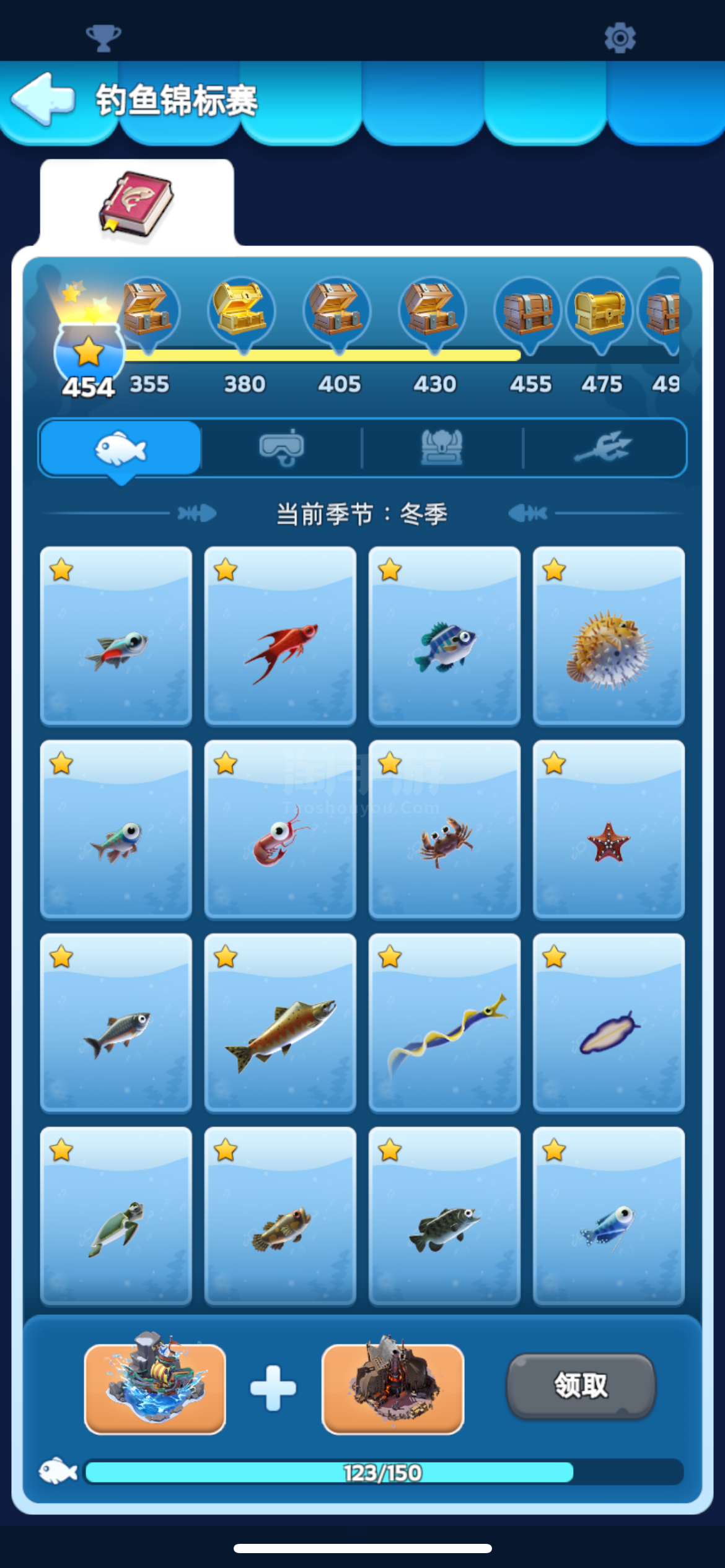The width and height of the screenshot is (725, 1568).
Task: Open the ribbon eel card
Action: click(x=444, y=1023)
